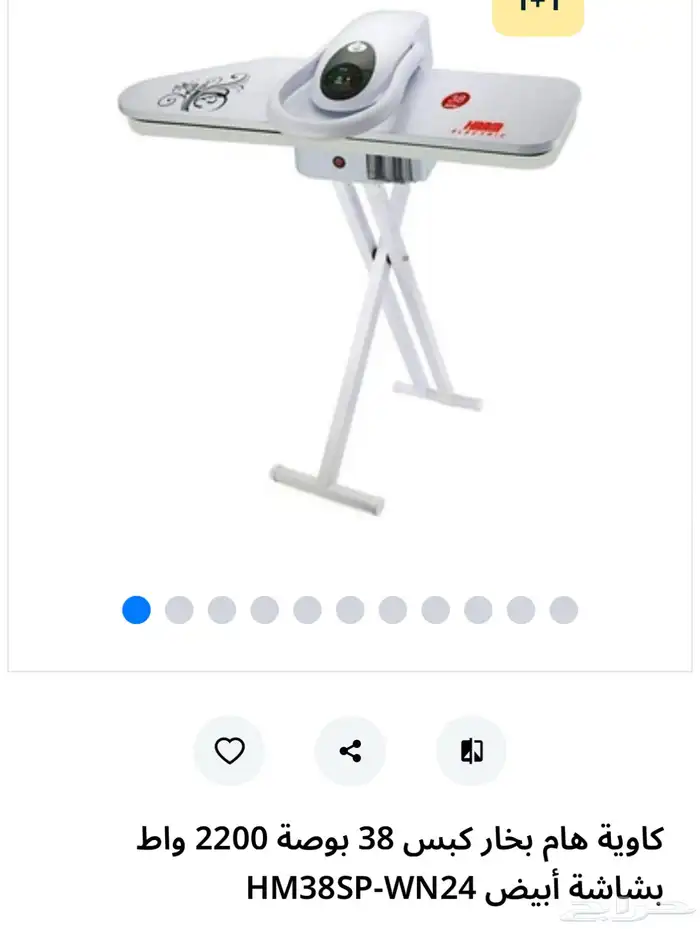The image size is (700, 929).
Task: Share this product listing
Action: pyautogui.click(x=350, y=751)
